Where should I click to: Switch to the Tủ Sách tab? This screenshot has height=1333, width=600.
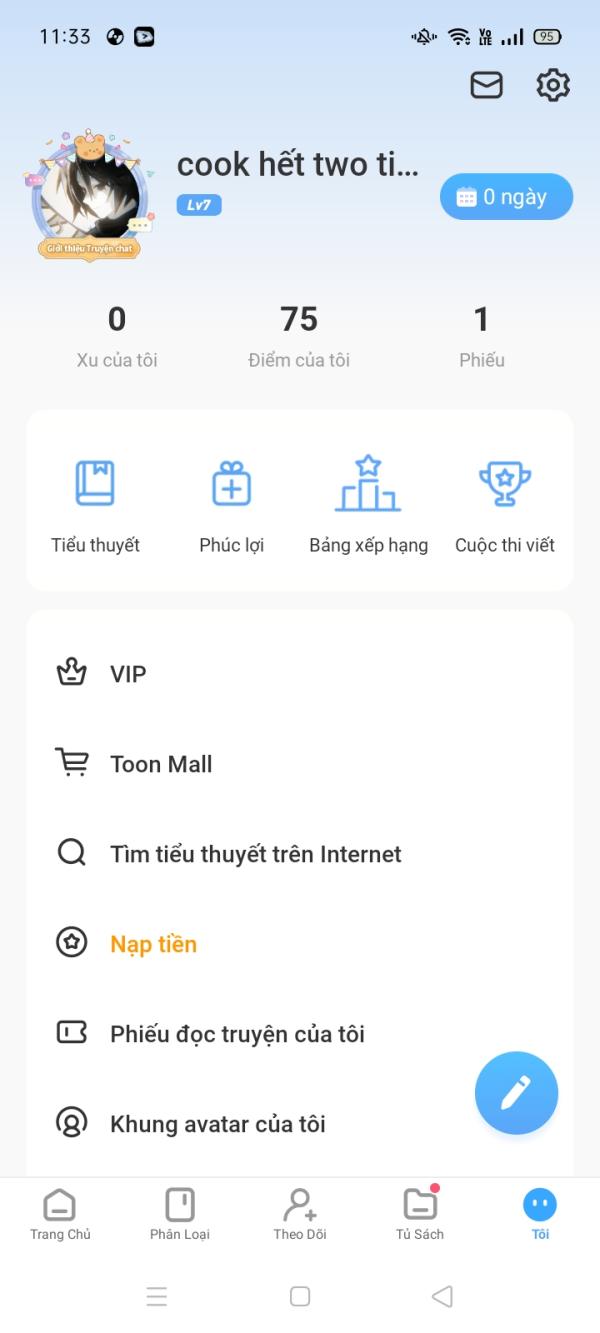tap(420, 1215)
